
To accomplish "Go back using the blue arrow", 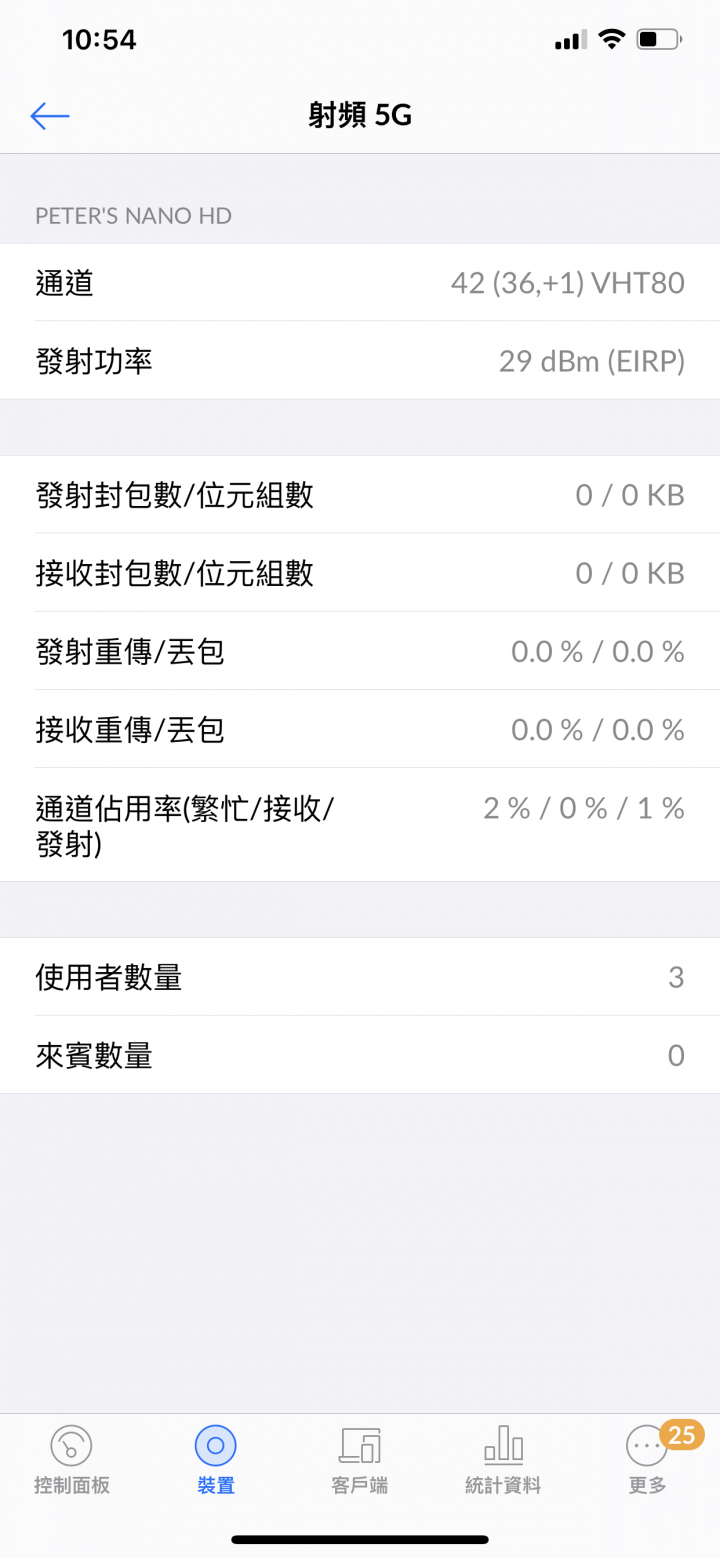I will (x=50, y=116).
